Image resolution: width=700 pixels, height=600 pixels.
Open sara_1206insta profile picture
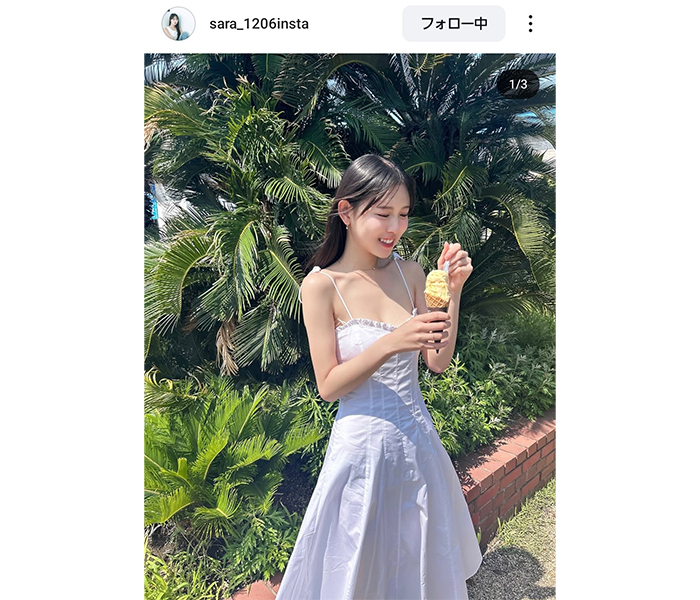(178, 24)
